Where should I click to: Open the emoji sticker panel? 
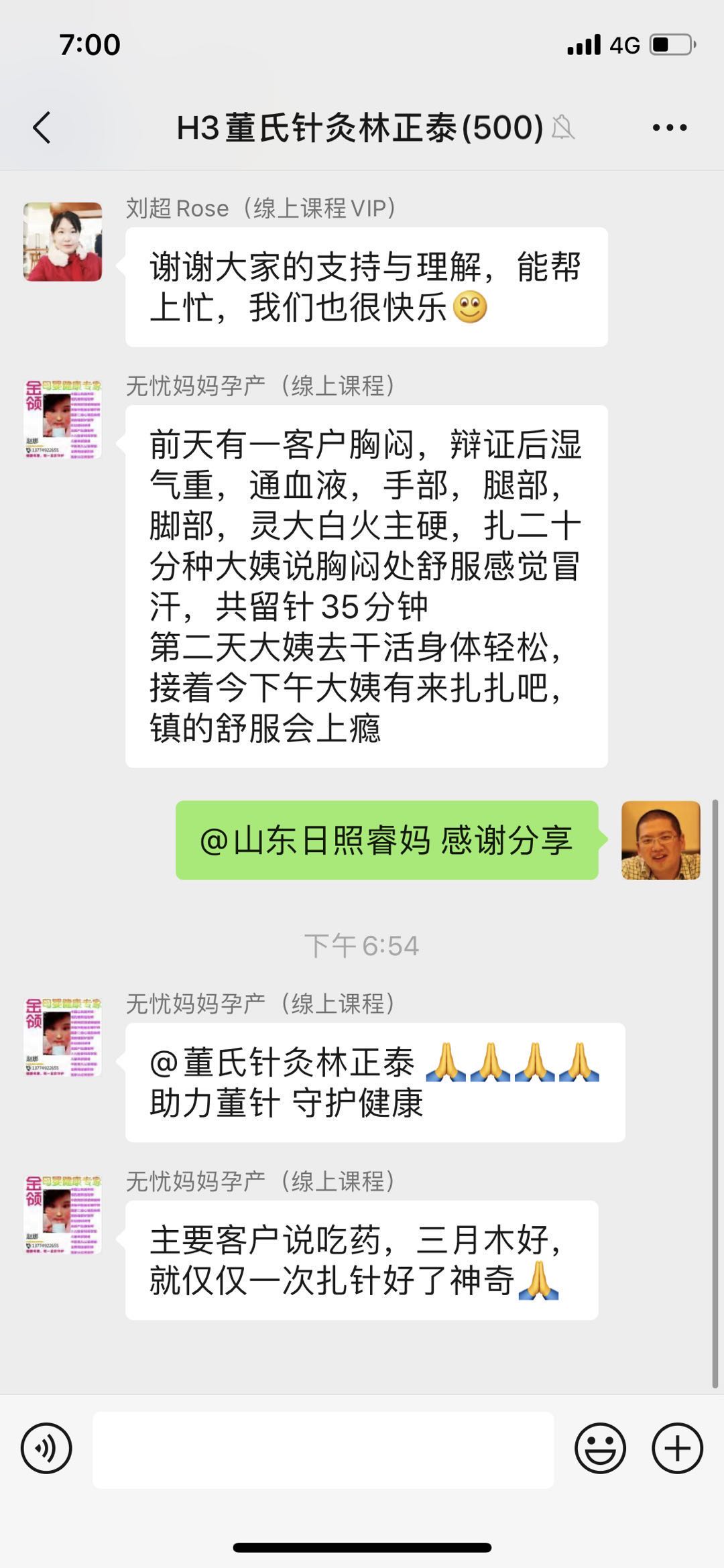click(x=600, y=1448)
